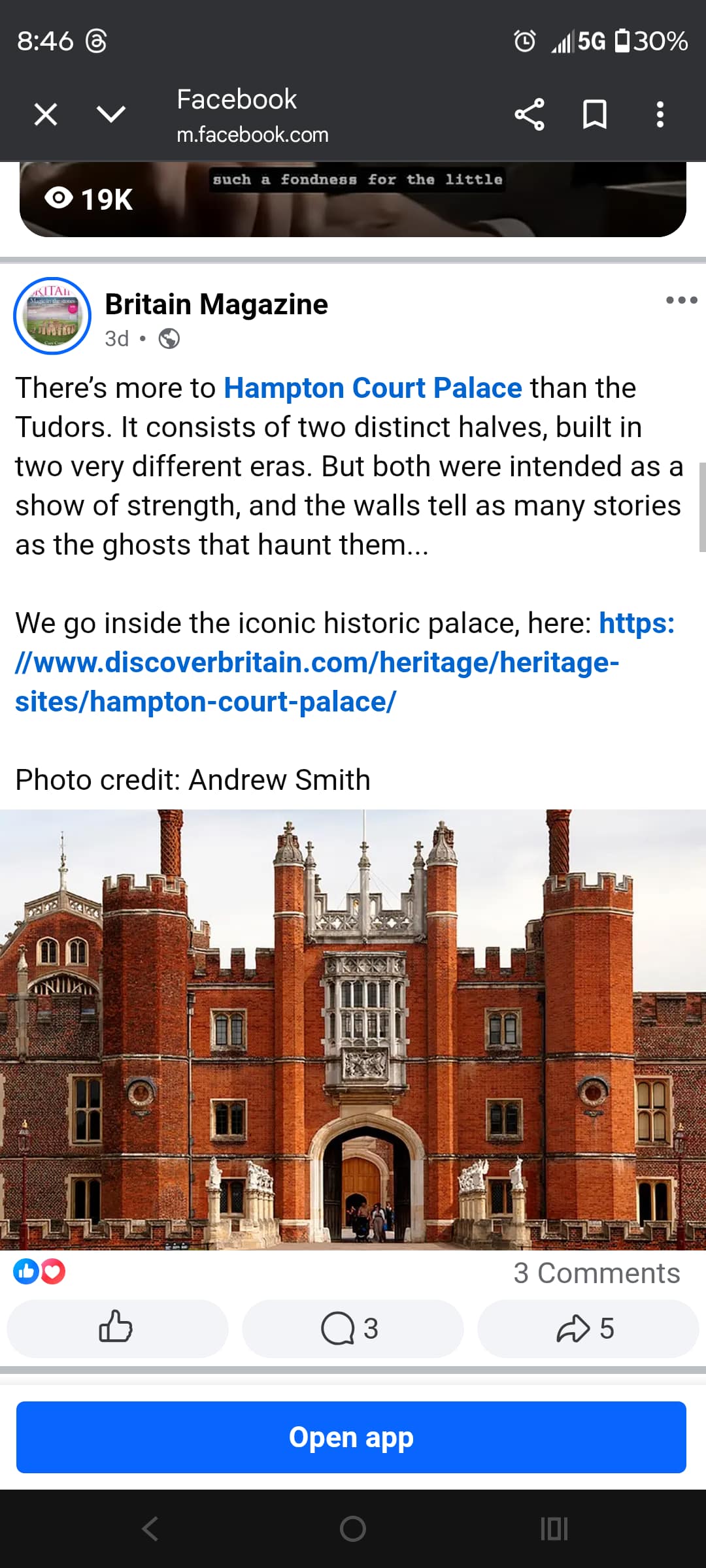Bookmark the page in the browser

tap(594, 114)
